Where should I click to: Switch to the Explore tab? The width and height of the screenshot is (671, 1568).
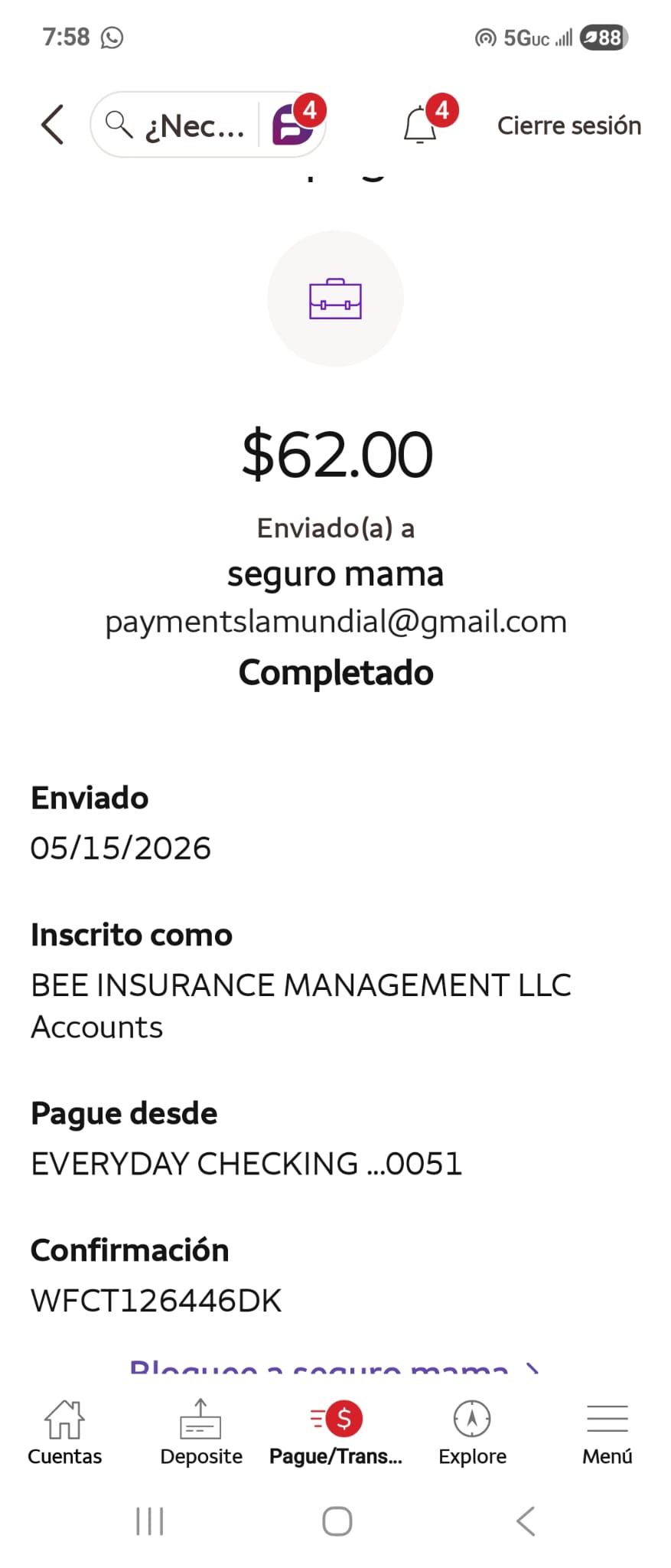tap(472, 1432)
